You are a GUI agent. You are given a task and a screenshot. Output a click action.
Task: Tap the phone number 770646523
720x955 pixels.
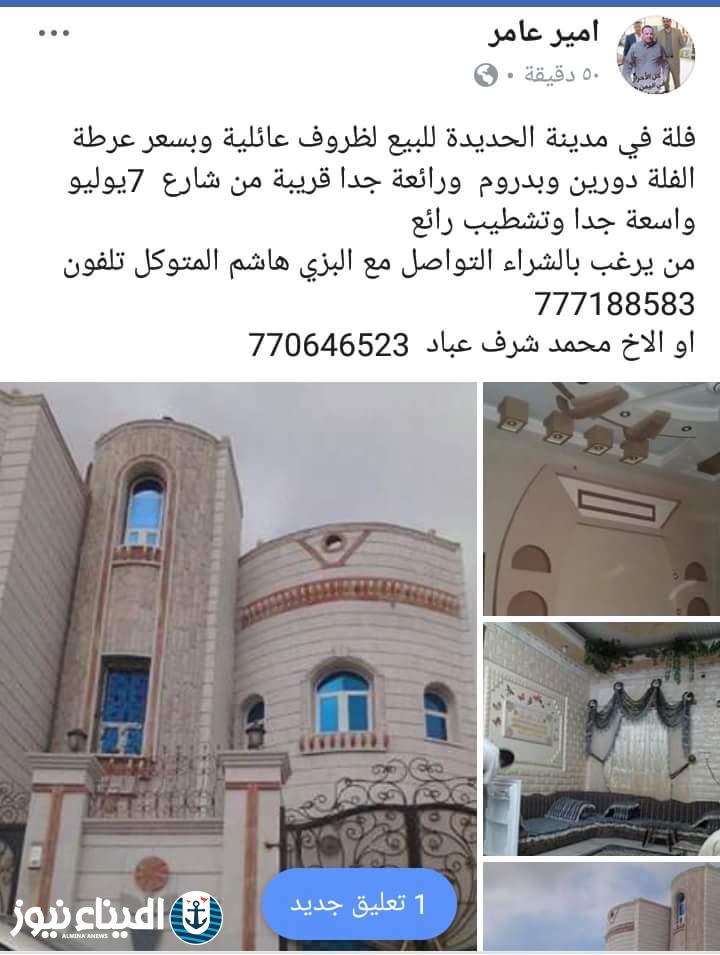pos(328,345)
